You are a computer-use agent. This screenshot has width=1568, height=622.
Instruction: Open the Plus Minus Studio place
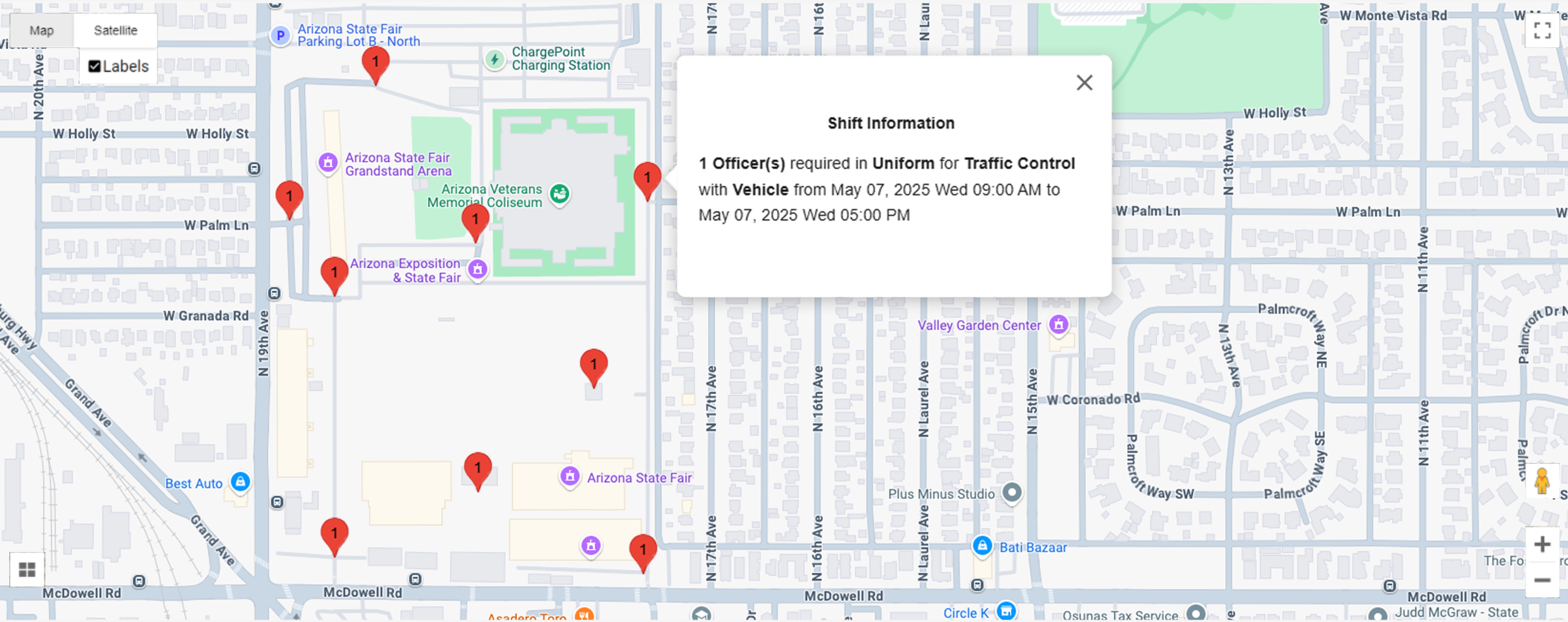[x=941, y=494]
